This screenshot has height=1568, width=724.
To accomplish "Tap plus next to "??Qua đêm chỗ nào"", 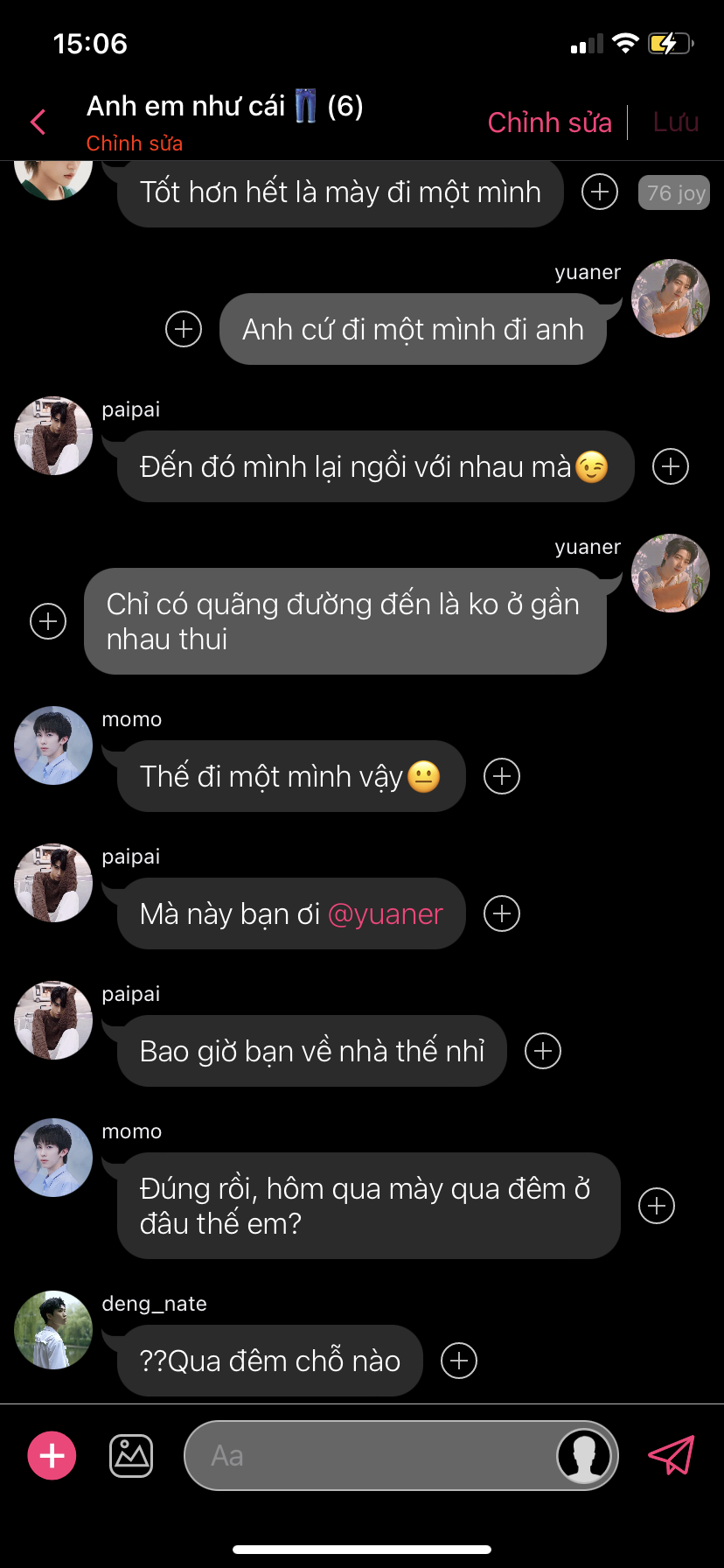I will [x=459, y=1361].
